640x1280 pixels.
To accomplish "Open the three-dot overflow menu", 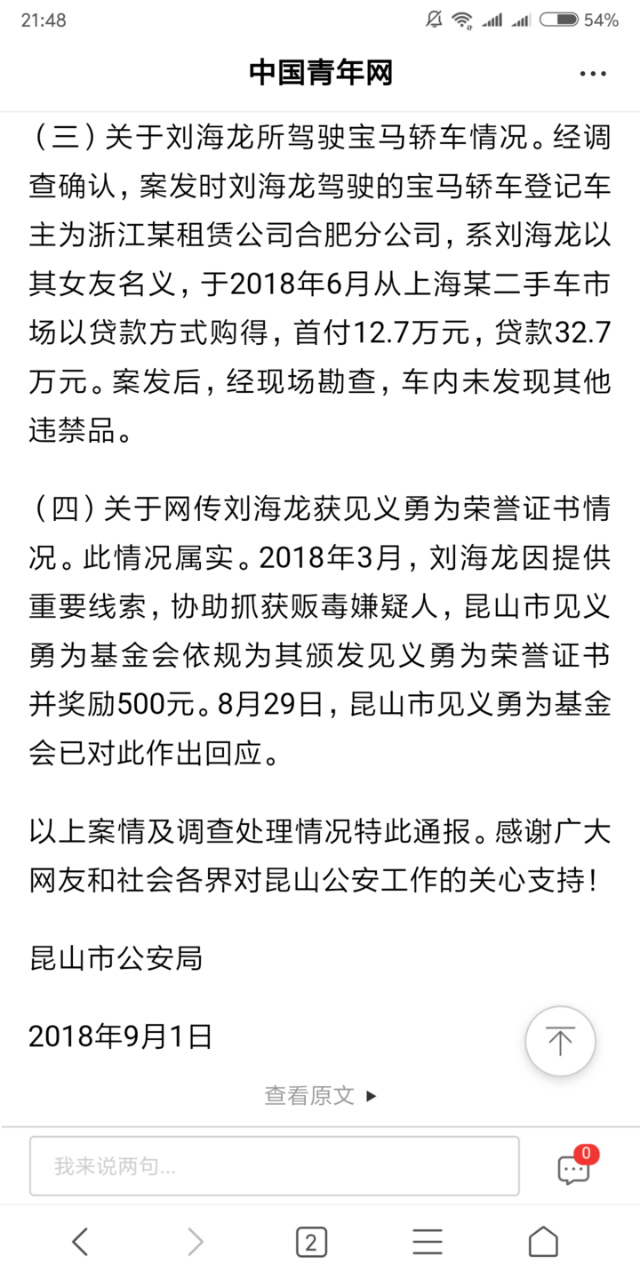I will [592, 75].
